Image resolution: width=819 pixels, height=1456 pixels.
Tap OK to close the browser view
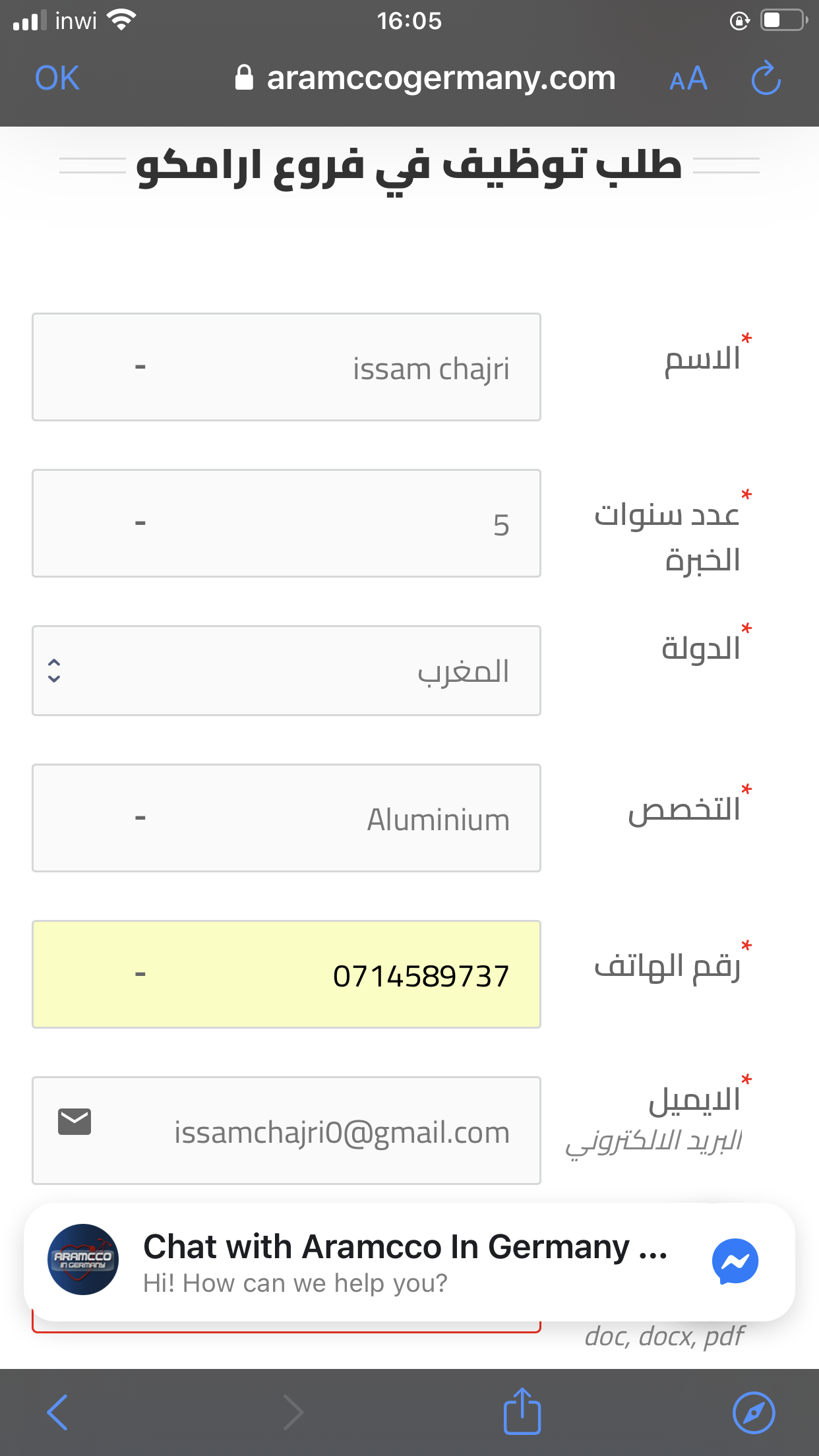pos(57,78)
